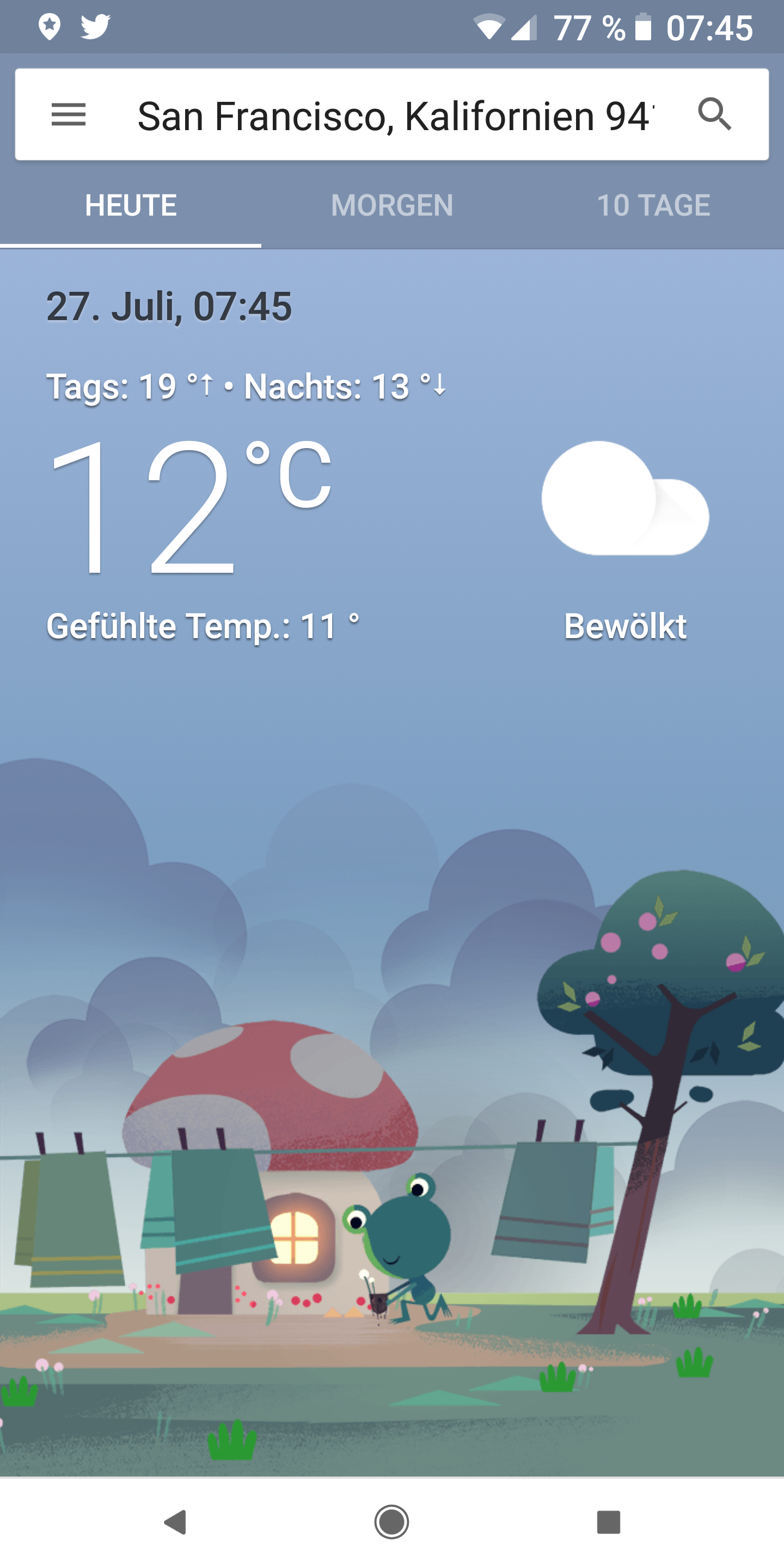The height and width of the screenshot is (1568, 784).
Task: Go back with the system back button
Action: click(175, 1522)
